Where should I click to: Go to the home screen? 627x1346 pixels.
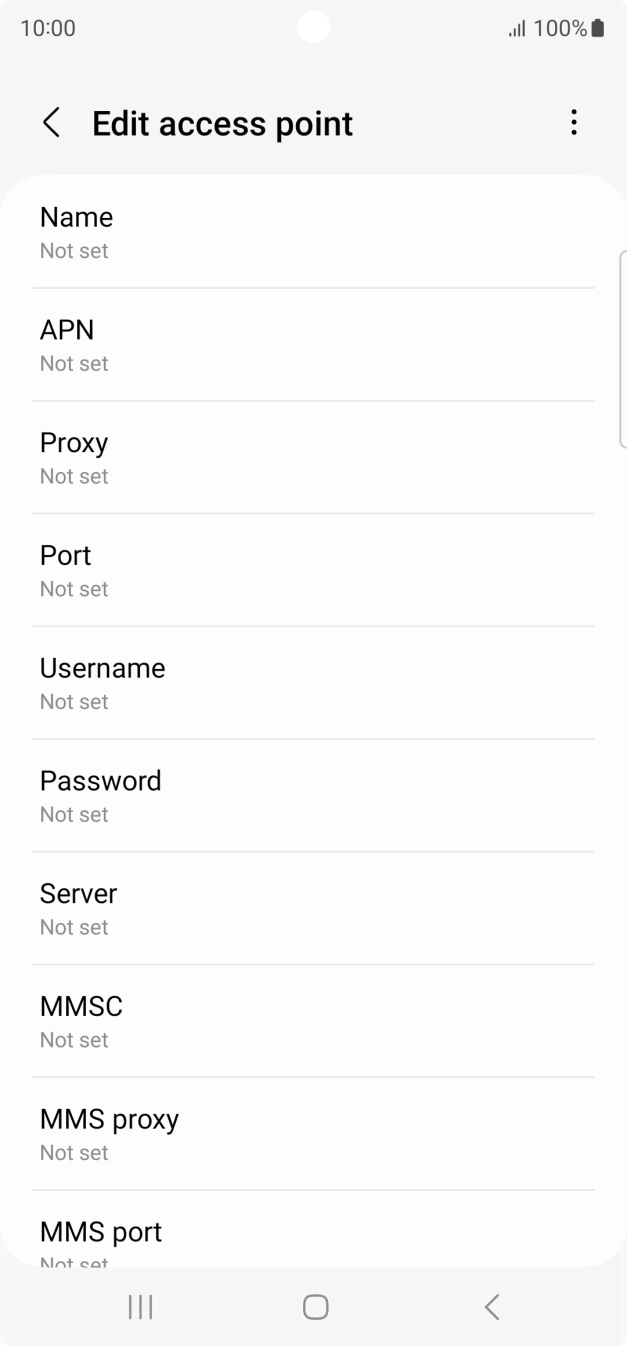coord(315,1306)
